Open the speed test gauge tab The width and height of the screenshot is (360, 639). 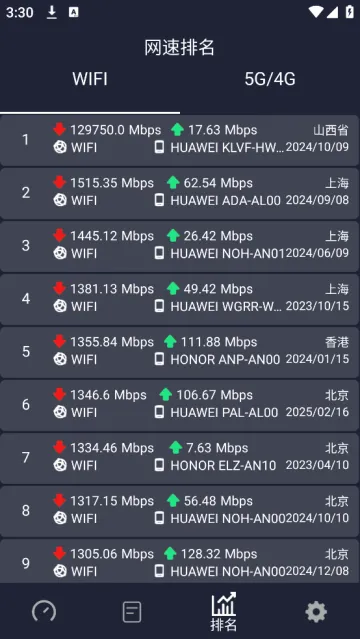point(44,612)
